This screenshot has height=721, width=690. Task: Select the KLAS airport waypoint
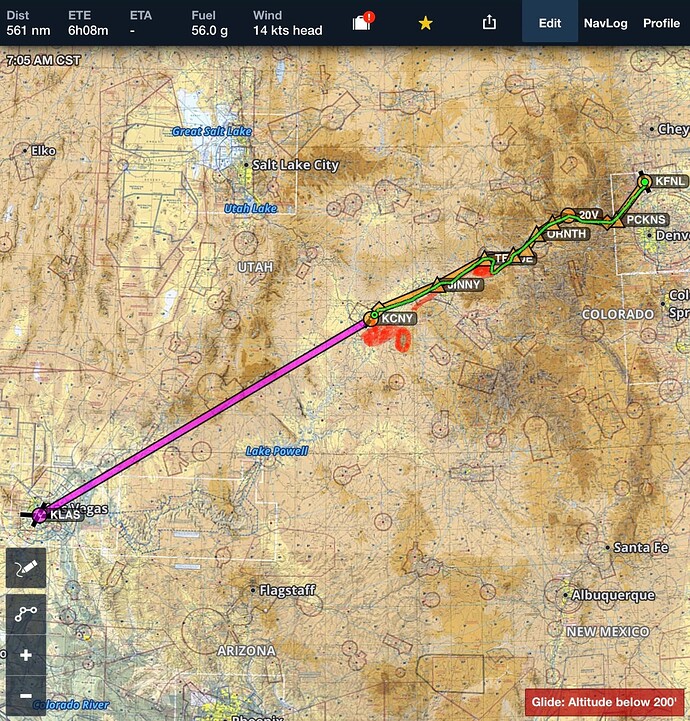[42, 514]
